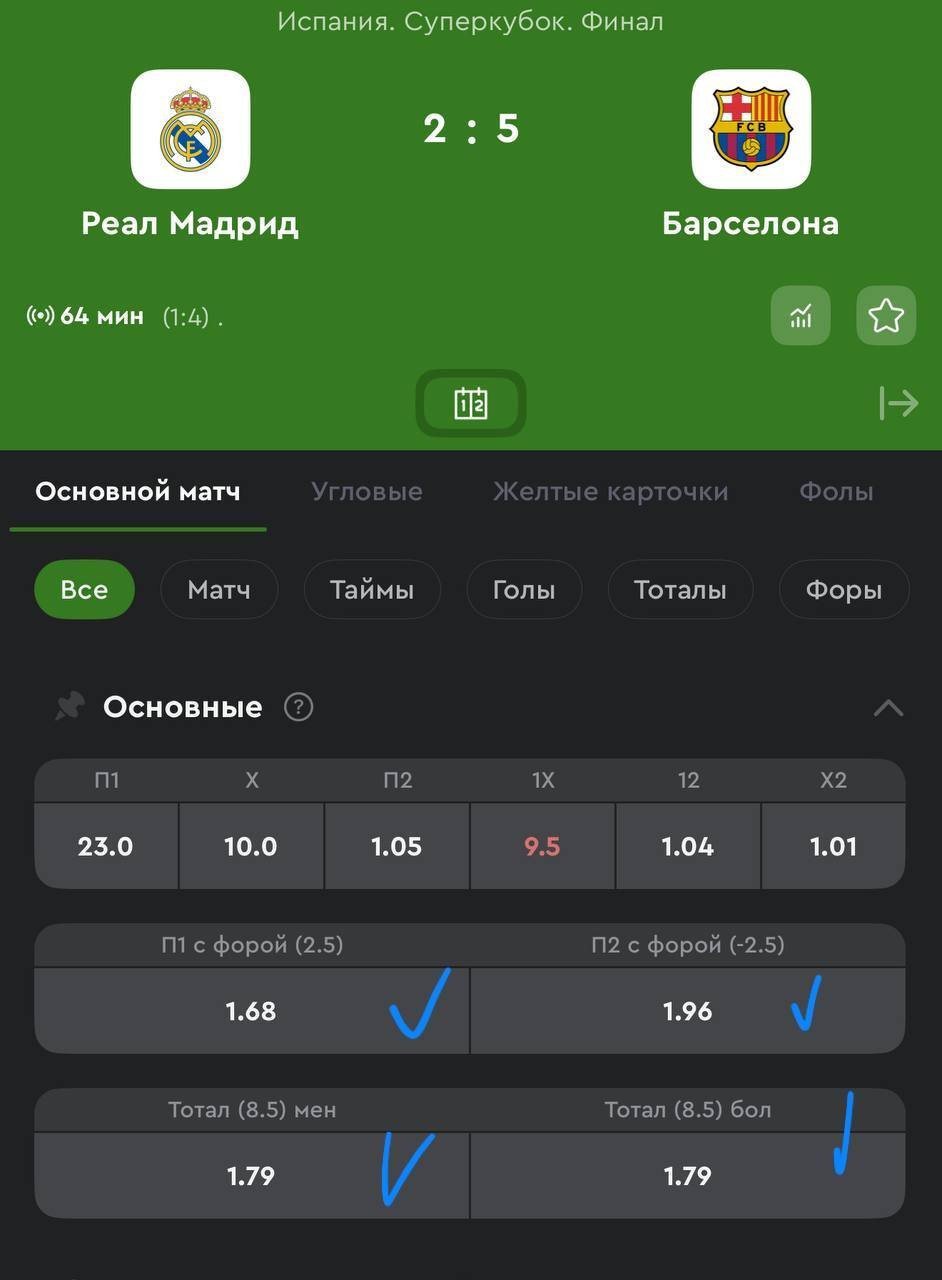
Task: Collapse the Основные section
Action: pyautogui.click(x=888, y=708)
